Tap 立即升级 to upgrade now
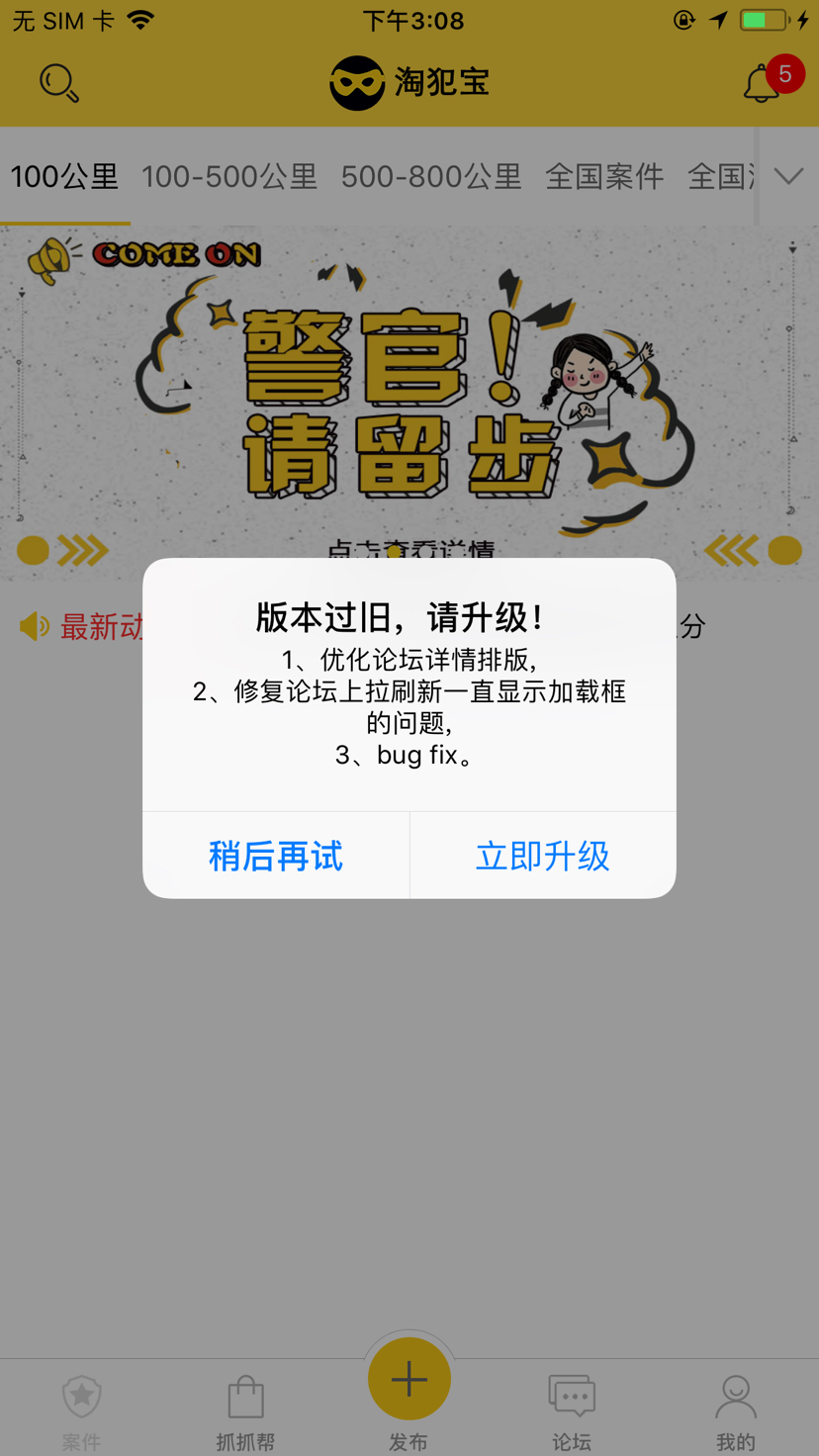819x1456 pixels. point(543,856)
